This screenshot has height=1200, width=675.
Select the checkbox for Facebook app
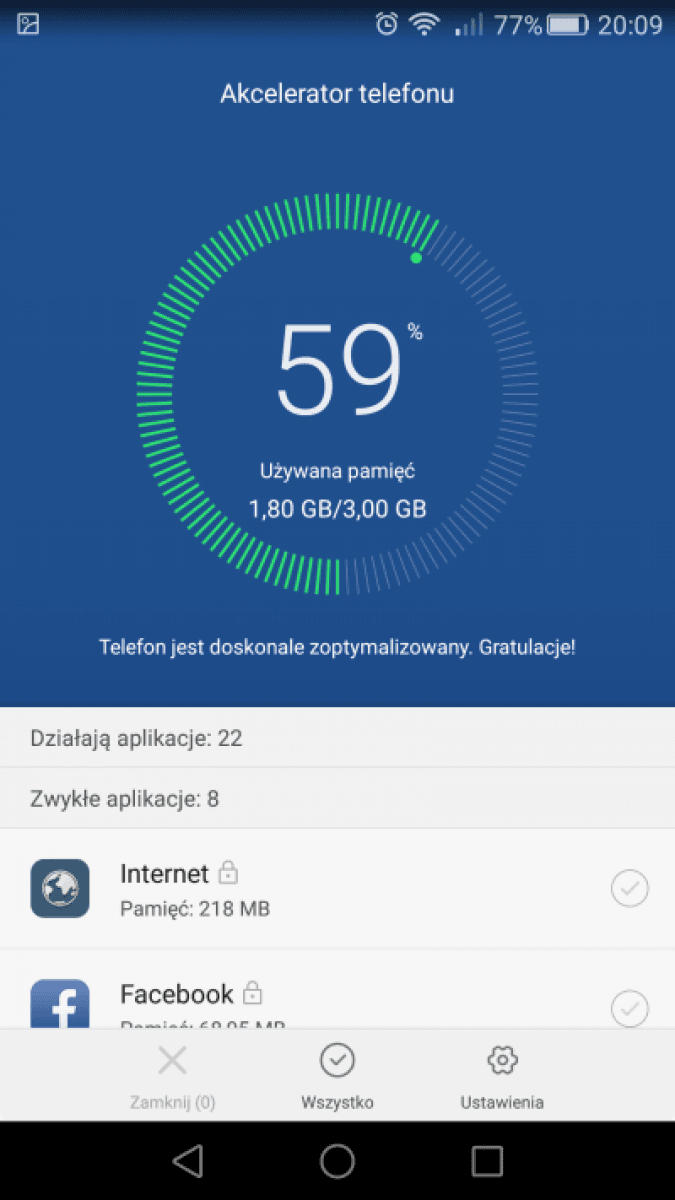tap(630, 1008)
